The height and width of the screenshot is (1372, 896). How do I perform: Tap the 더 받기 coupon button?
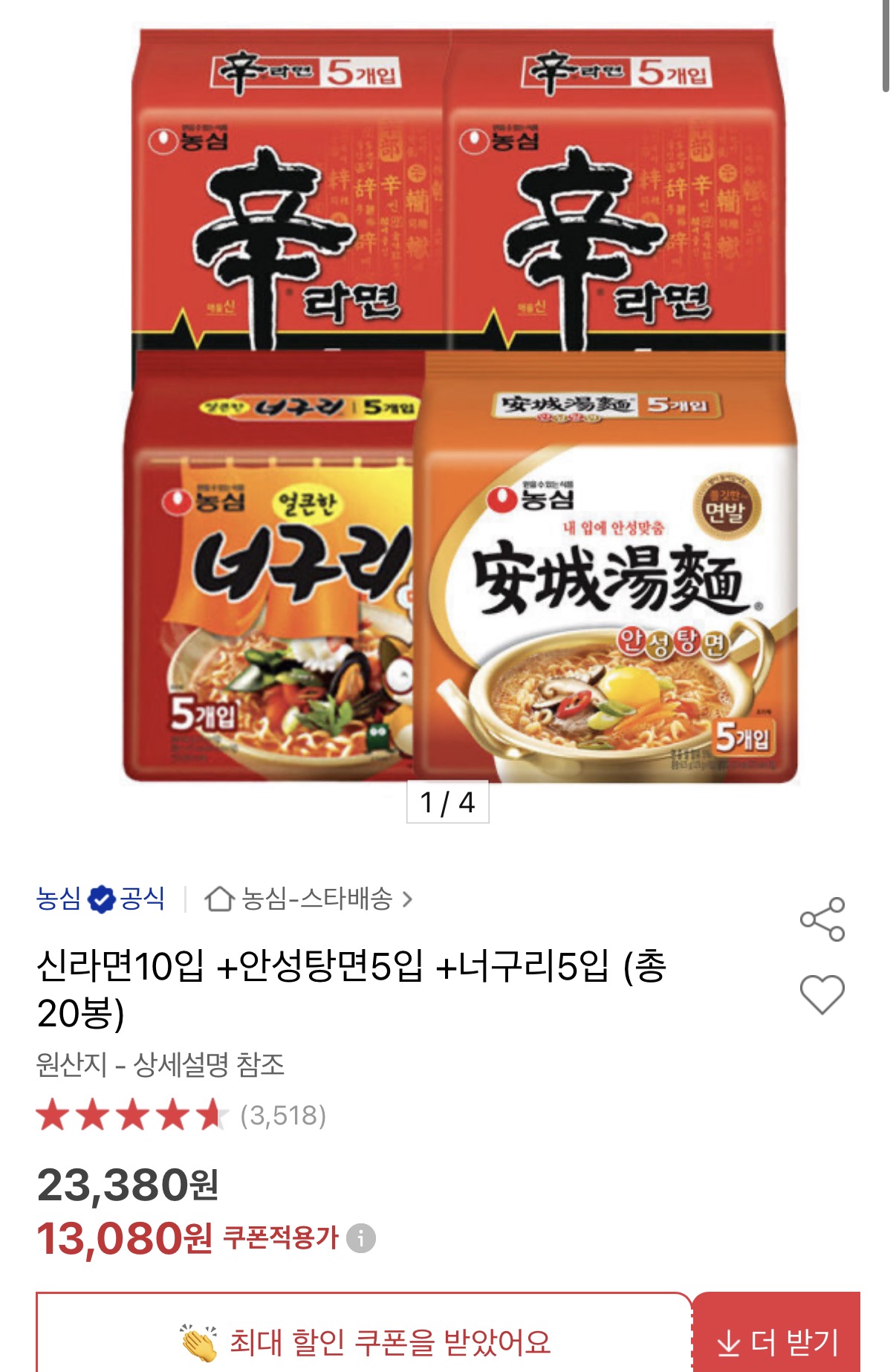[776, 1341]
